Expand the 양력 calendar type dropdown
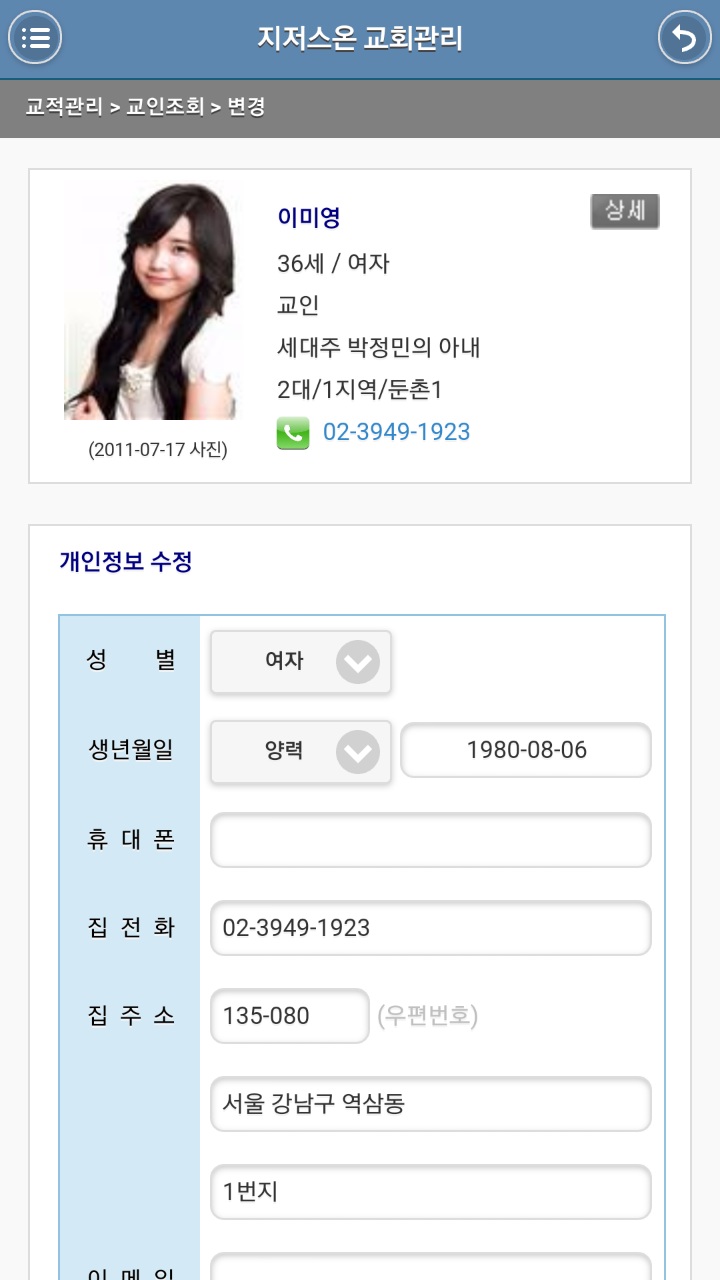 300,751
